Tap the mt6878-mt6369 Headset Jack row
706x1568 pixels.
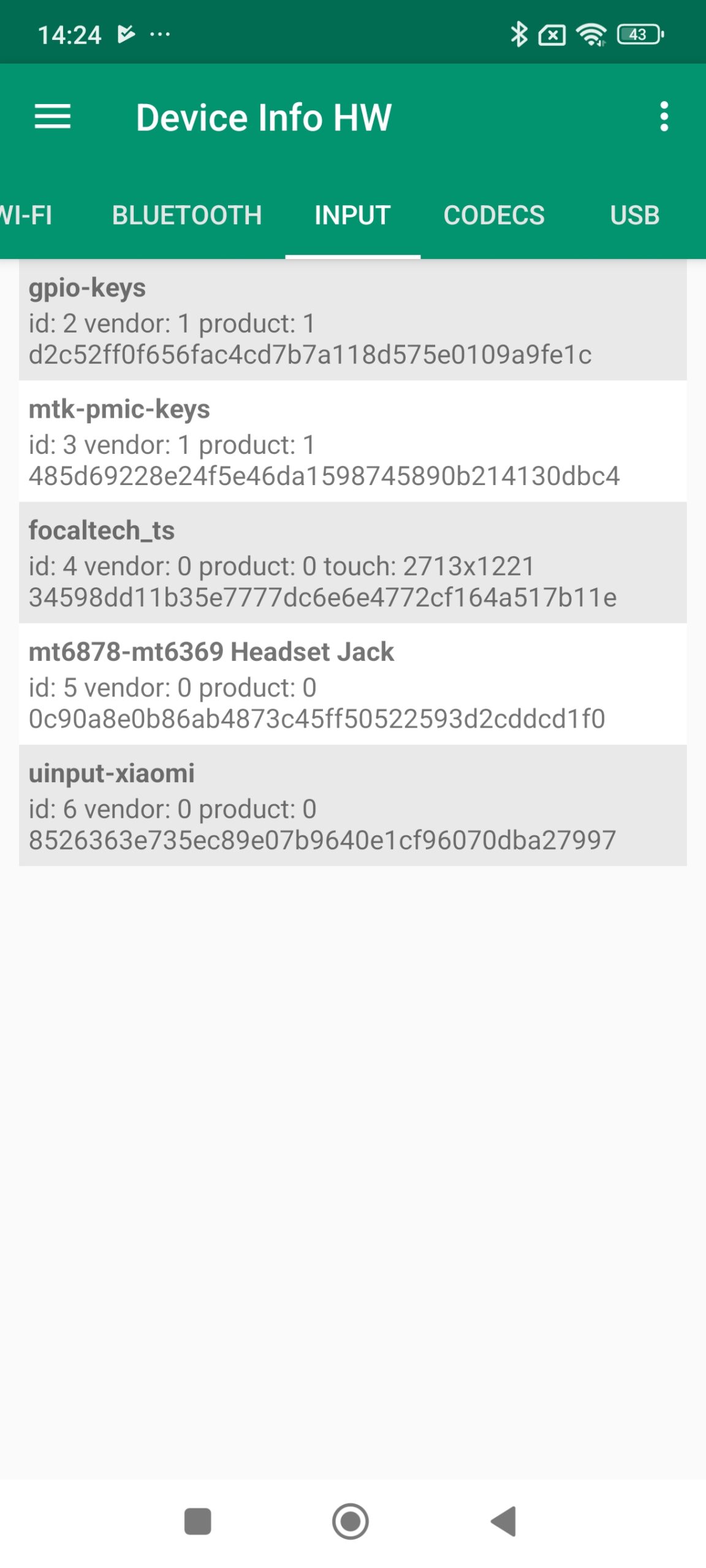pos(352,684)
